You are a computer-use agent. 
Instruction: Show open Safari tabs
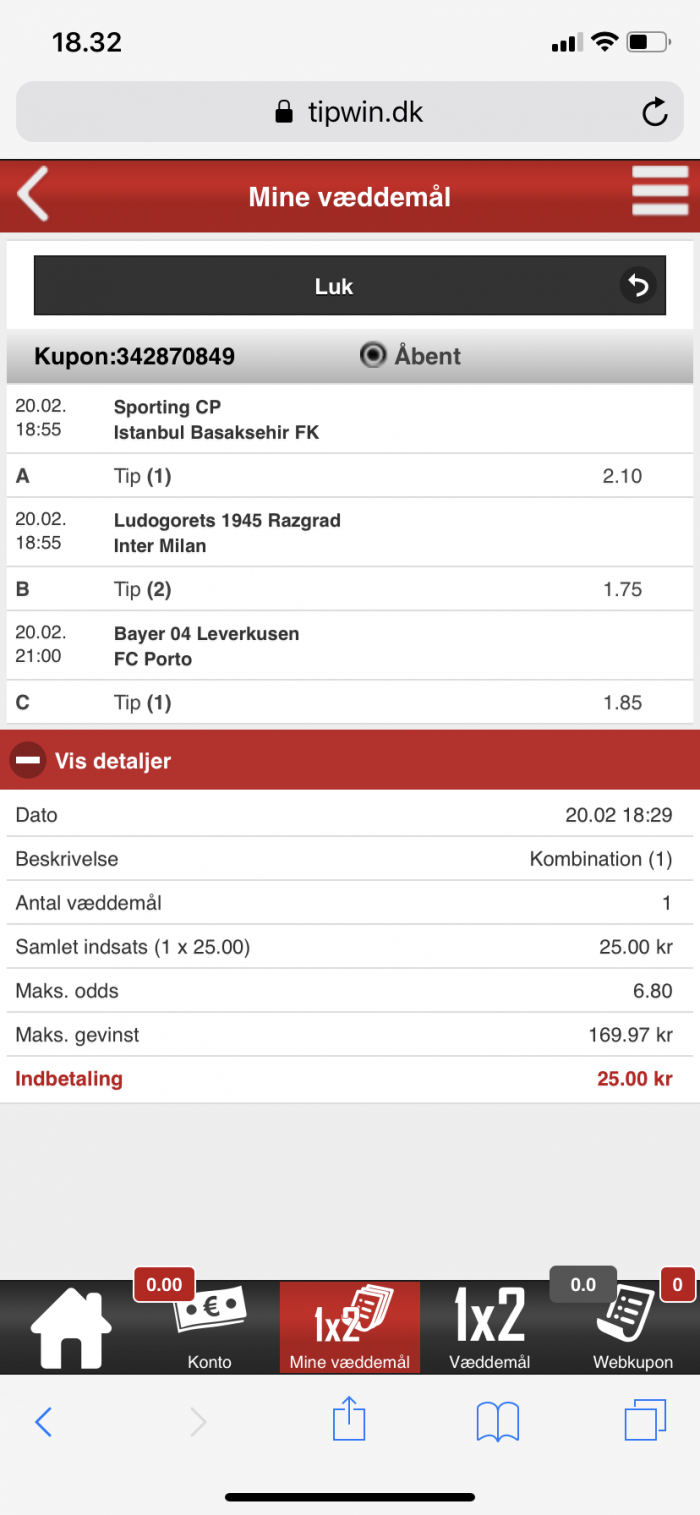645,1420
